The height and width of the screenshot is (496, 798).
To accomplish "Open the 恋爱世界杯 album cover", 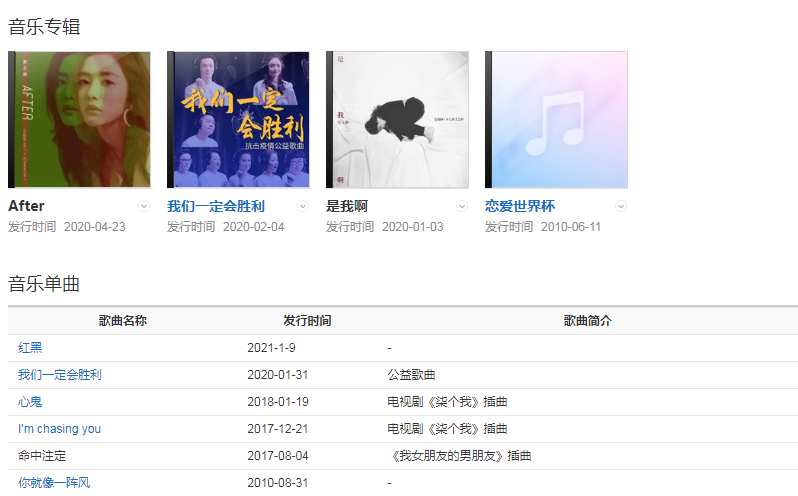I will coord(556,120).
